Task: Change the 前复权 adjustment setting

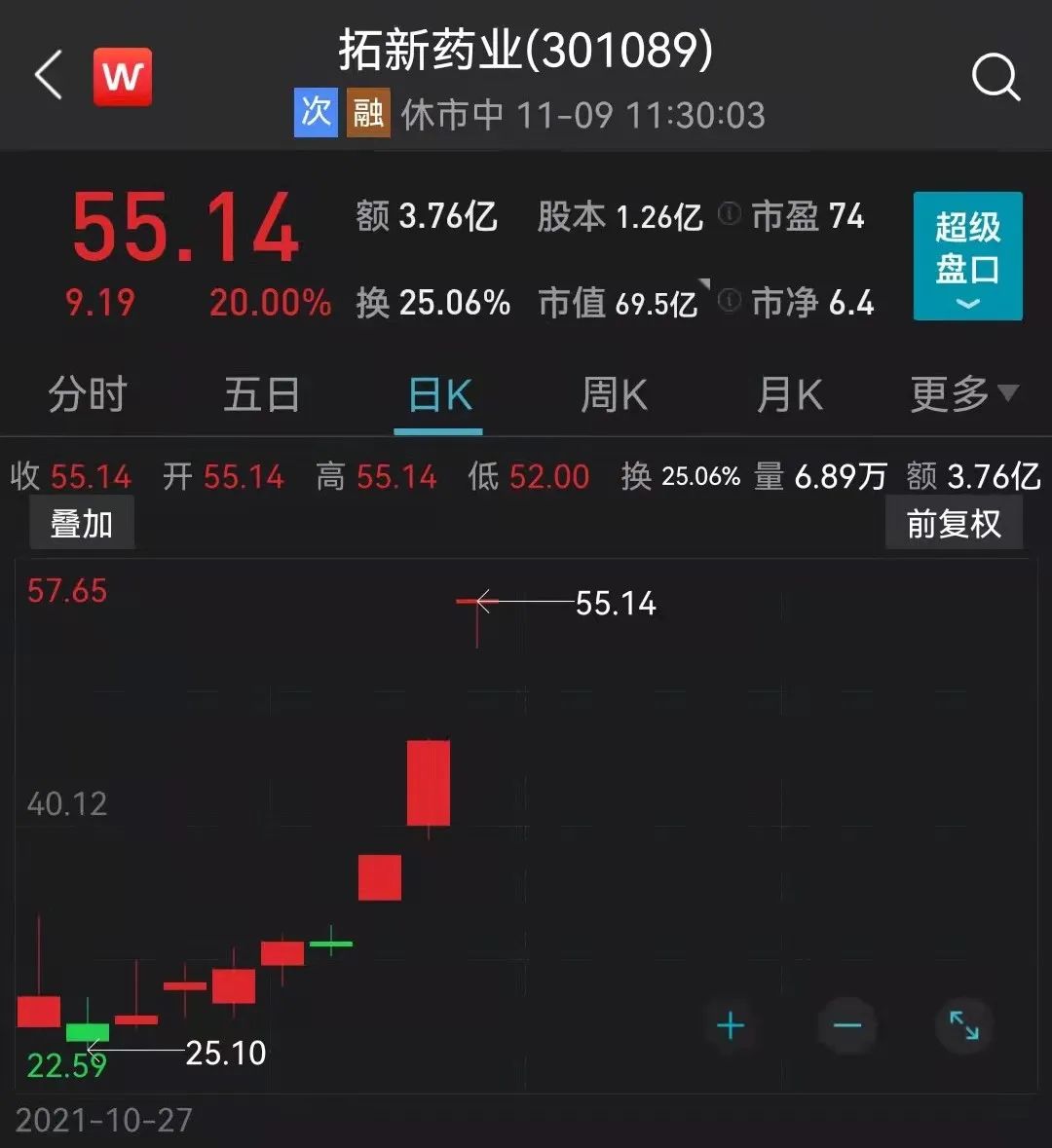Action: 954,524
